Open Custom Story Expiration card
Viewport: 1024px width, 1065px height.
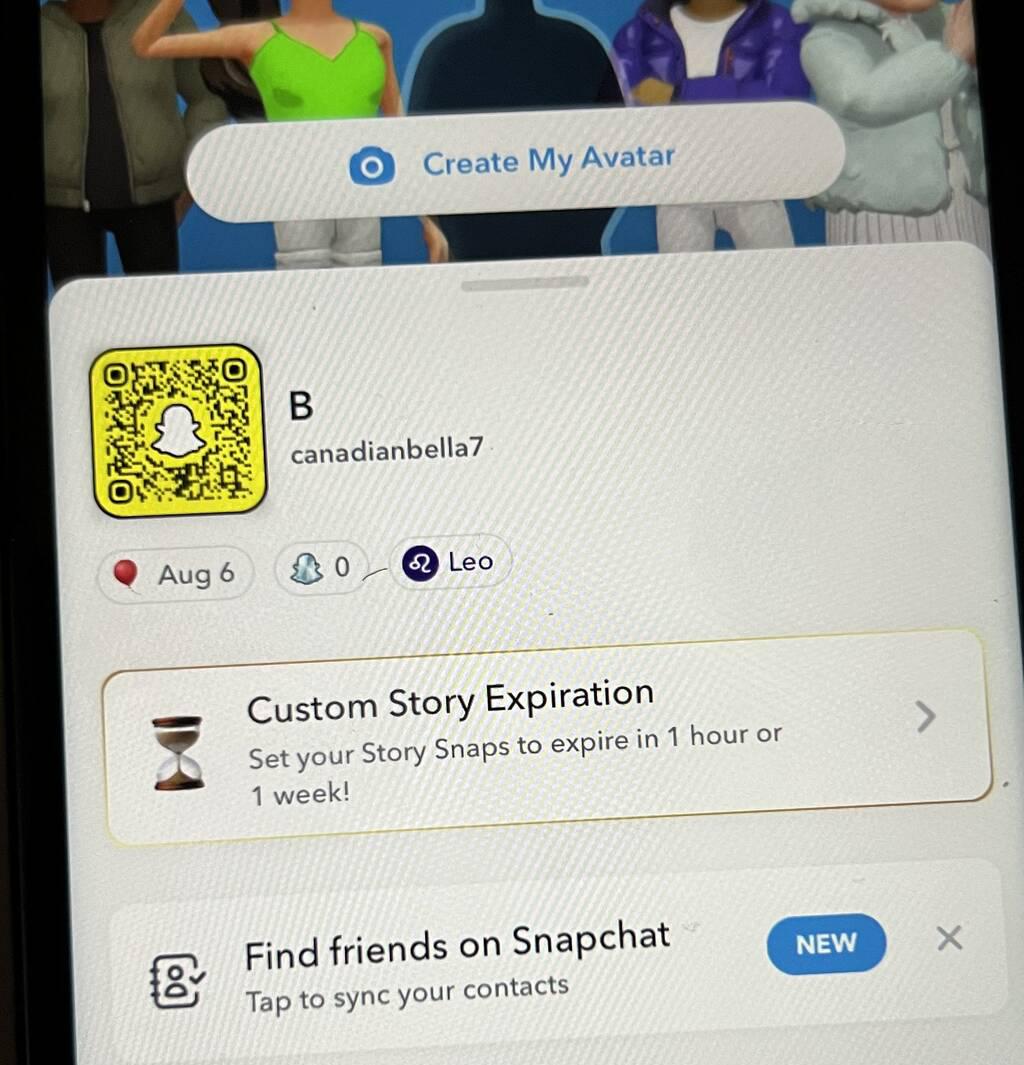(545, 739)
